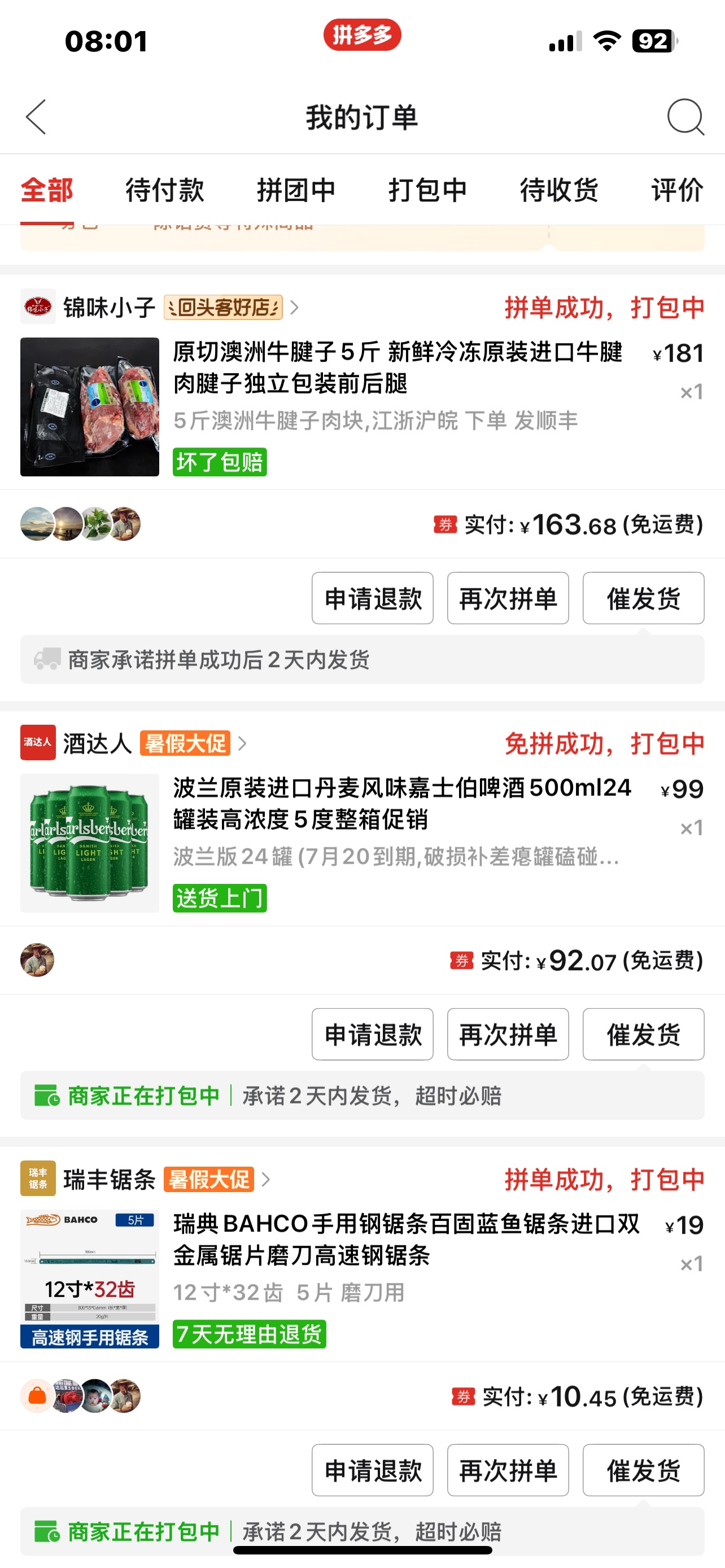Switch to the 拼团中 tab
725x1568 pixels.
[x=296, y=190]
